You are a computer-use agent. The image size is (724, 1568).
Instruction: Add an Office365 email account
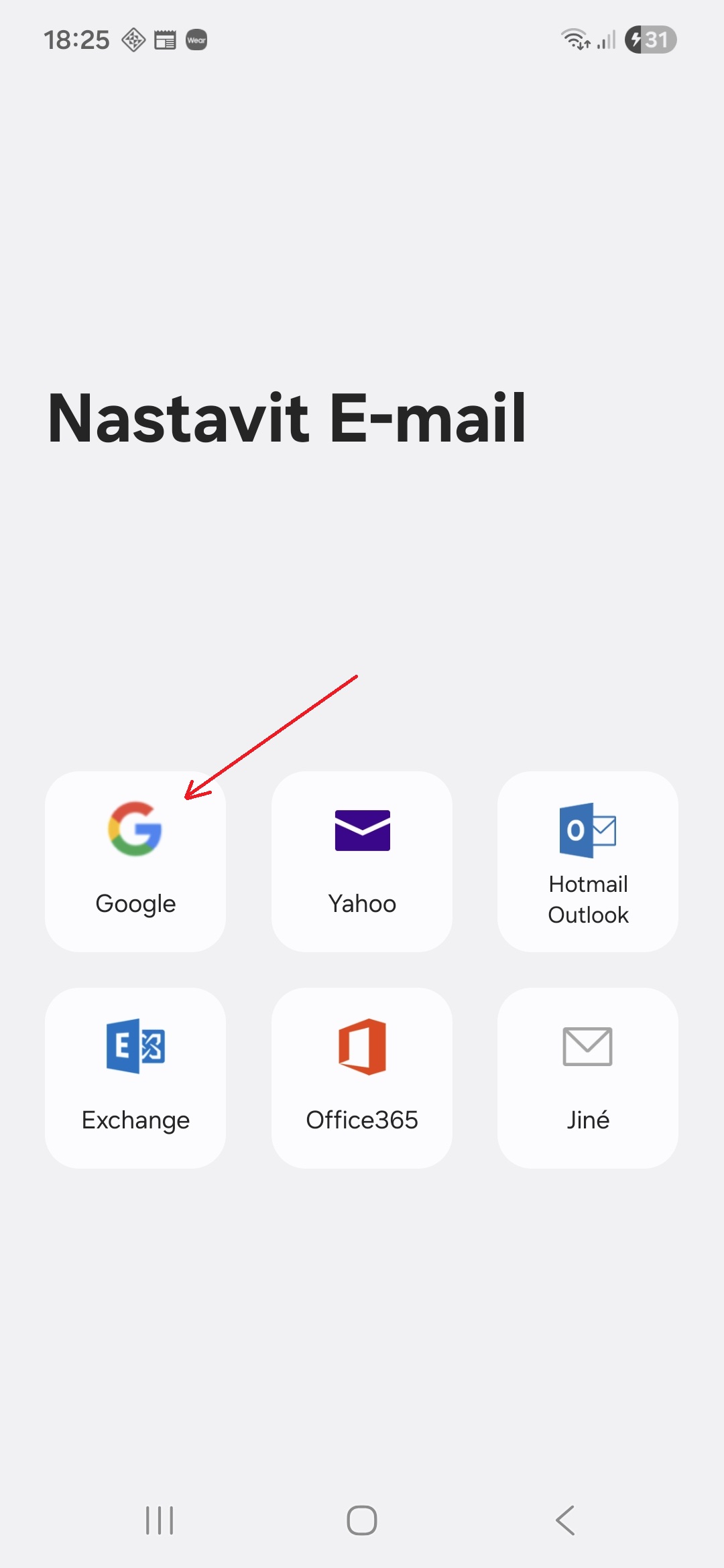click(x=362, y=1077)
